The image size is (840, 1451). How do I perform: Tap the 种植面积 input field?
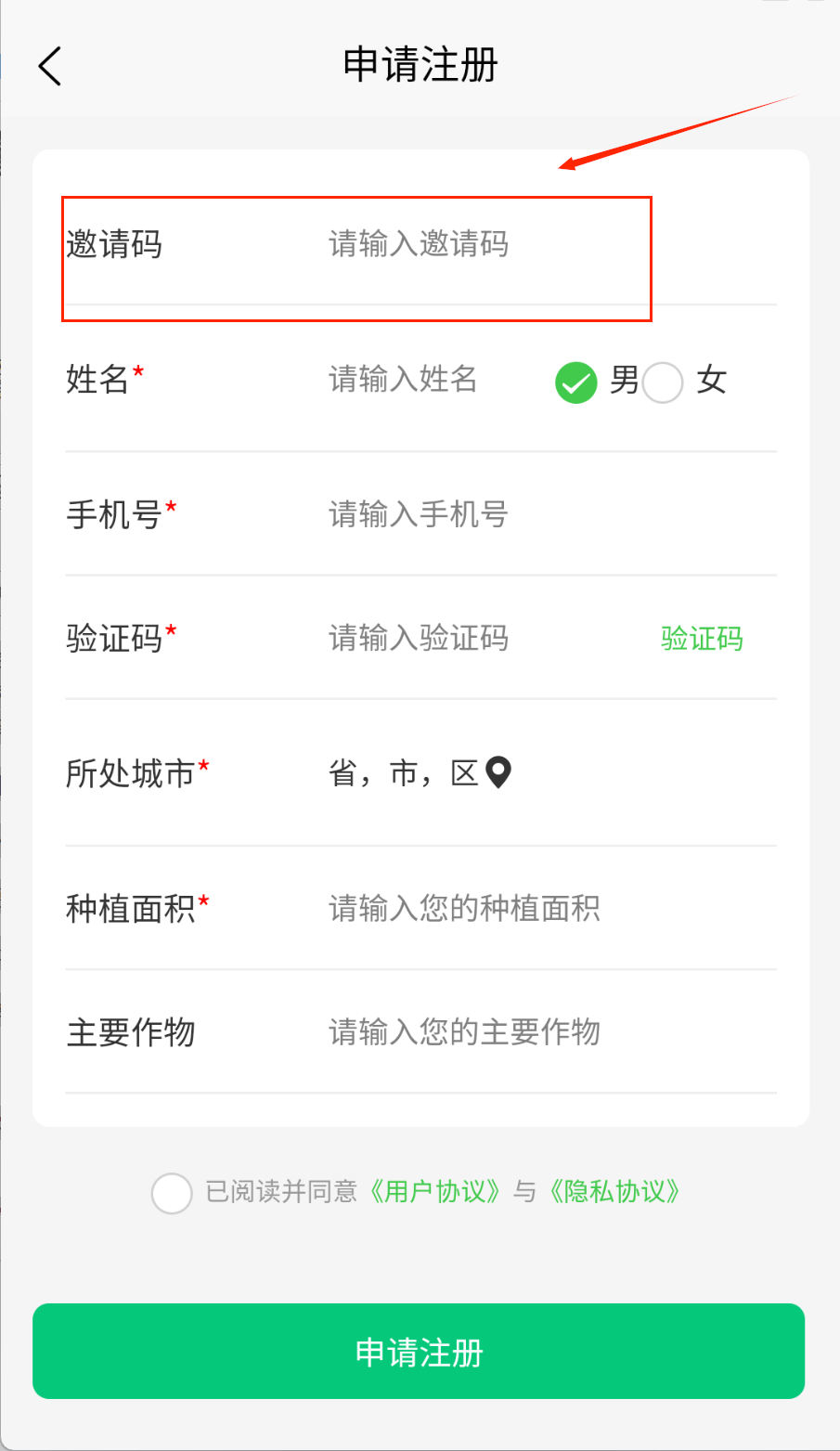pos(465,908)
